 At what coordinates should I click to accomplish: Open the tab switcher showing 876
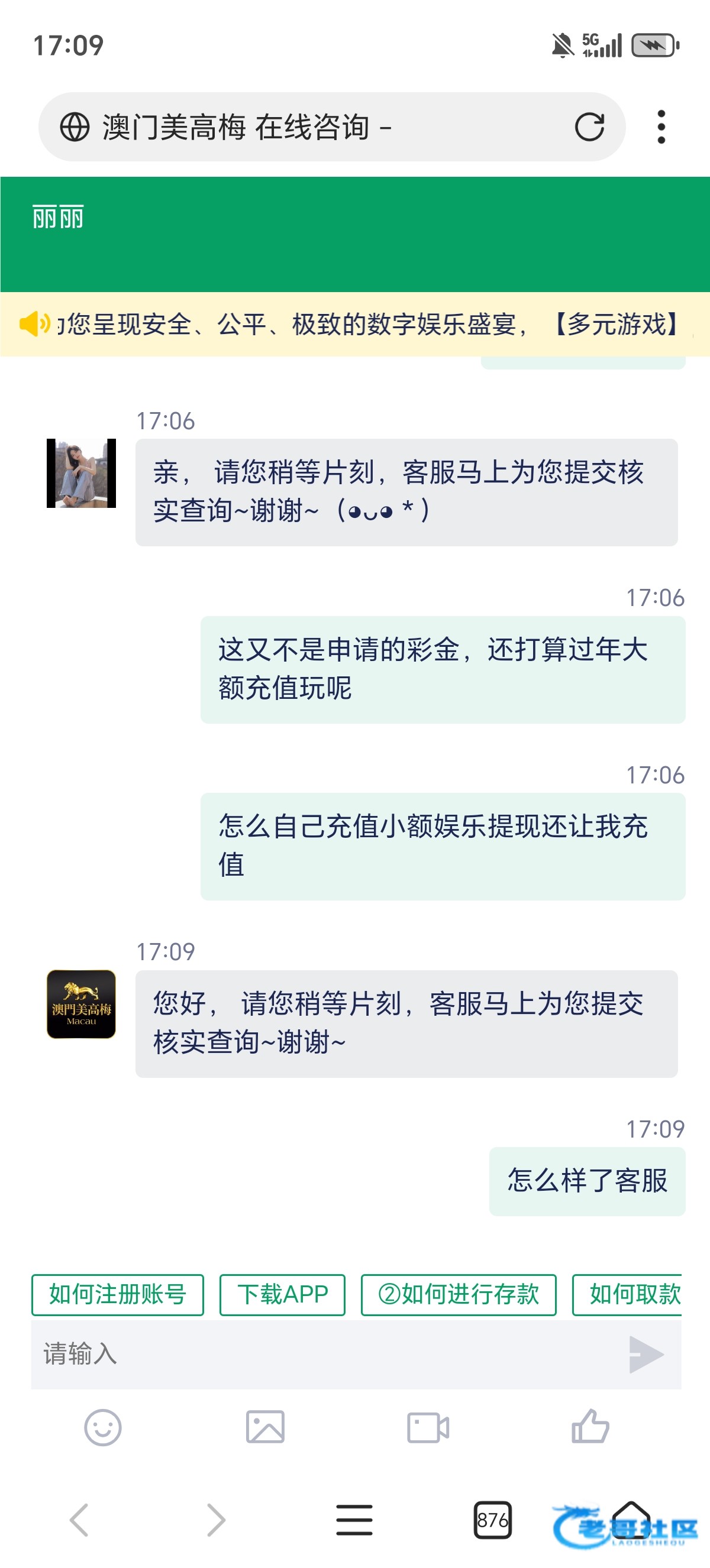coord(492,1520)
